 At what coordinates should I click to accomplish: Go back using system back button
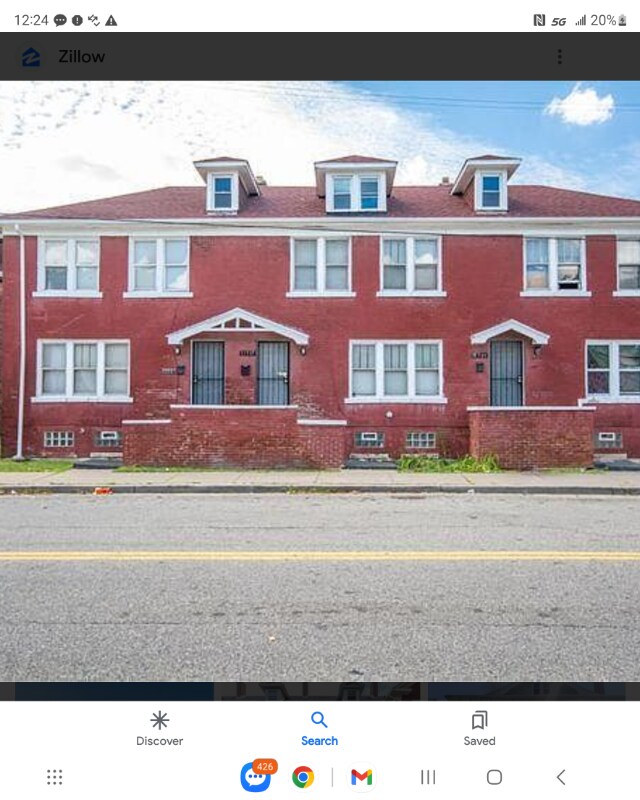(561, 777)
